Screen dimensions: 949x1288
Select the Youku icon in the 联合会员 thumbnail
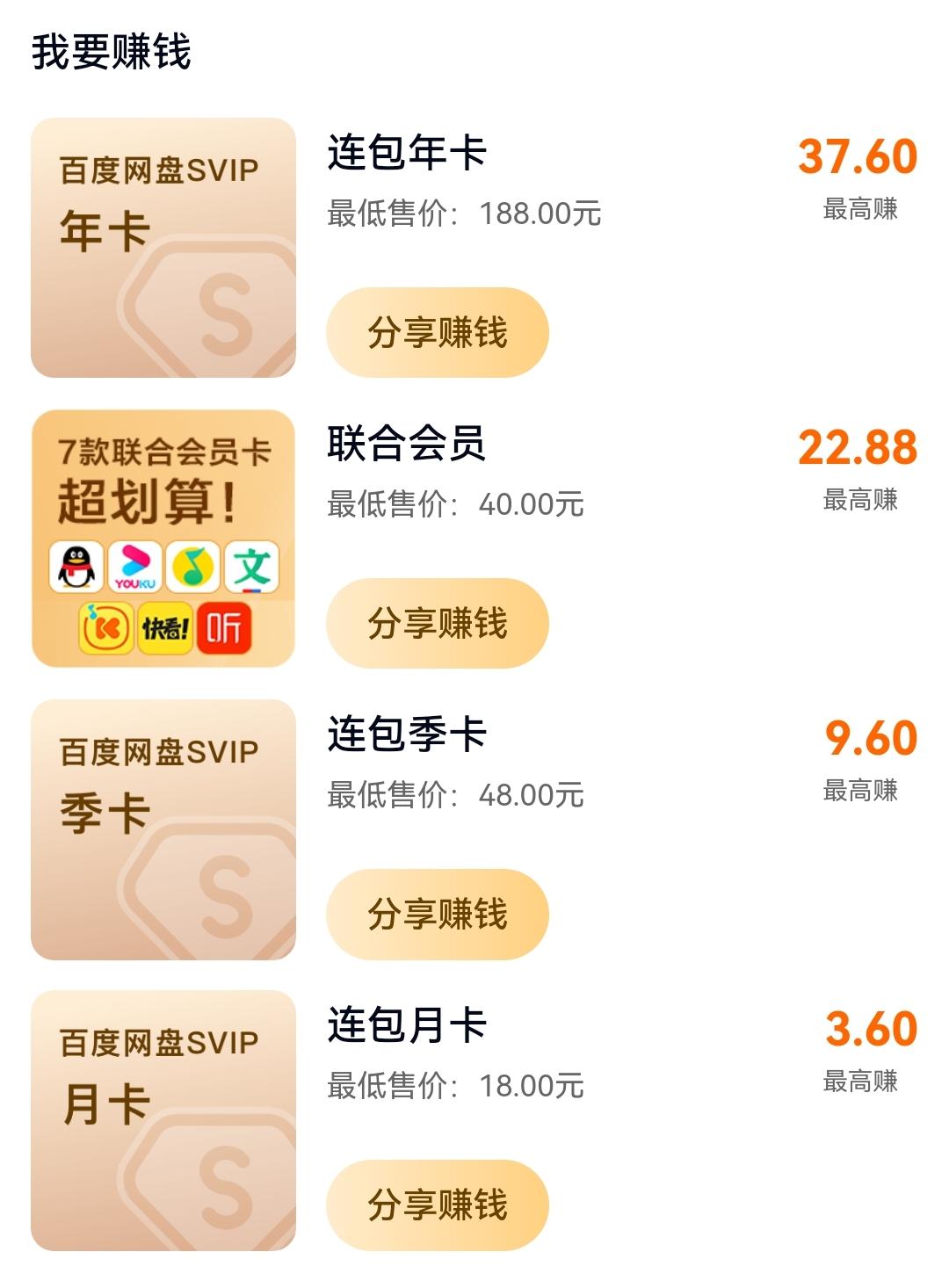tap(133, 567)
